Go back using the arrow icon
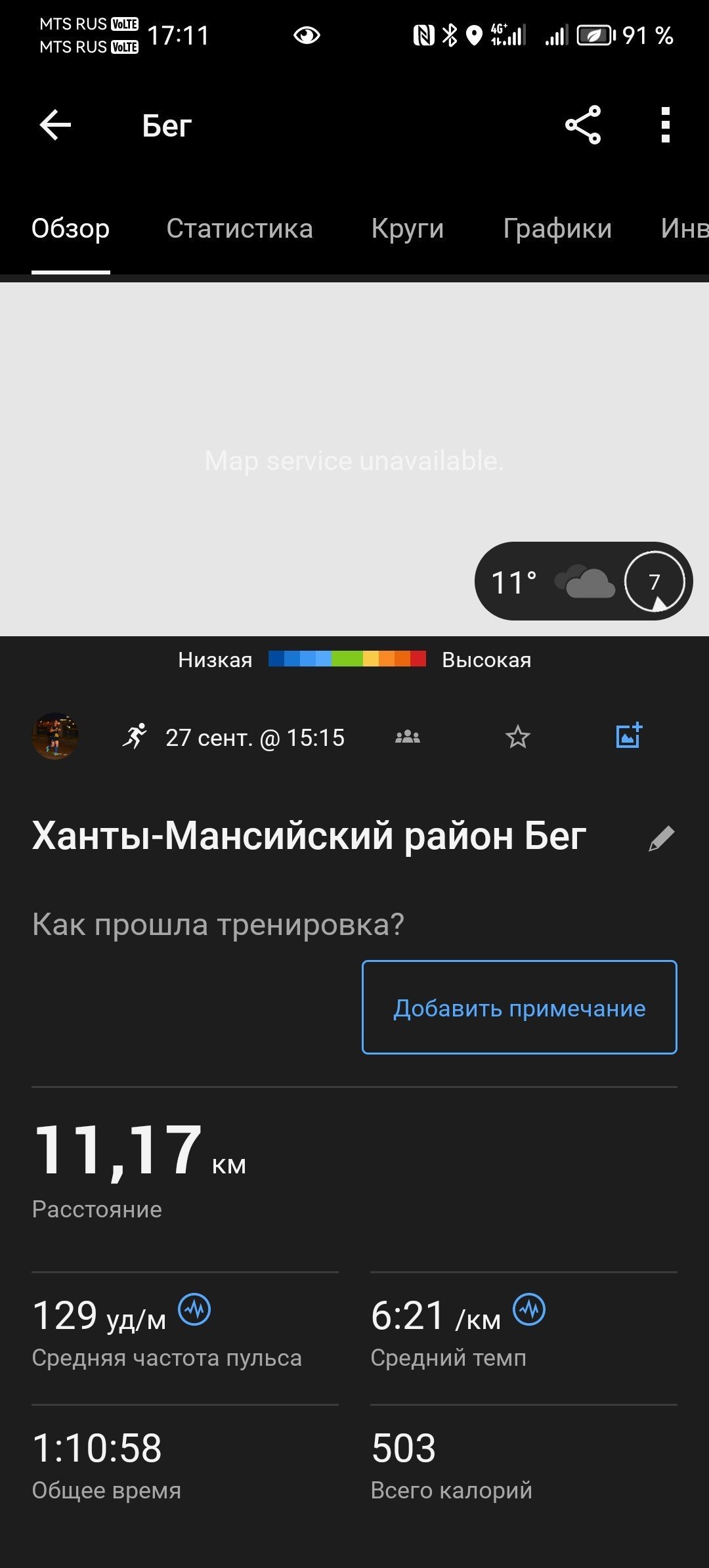This screenshot has height=1568, width=709. 55,125
